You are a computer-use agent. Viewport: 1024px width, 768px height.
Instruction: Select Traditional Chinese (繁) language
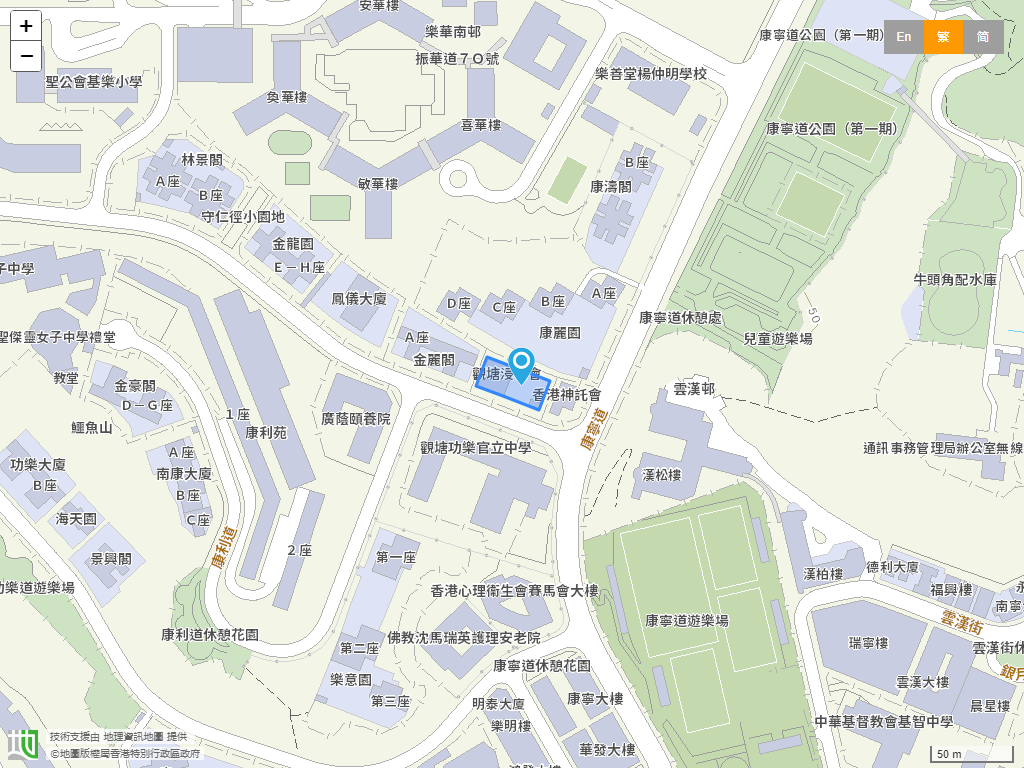tap(943, 37)
